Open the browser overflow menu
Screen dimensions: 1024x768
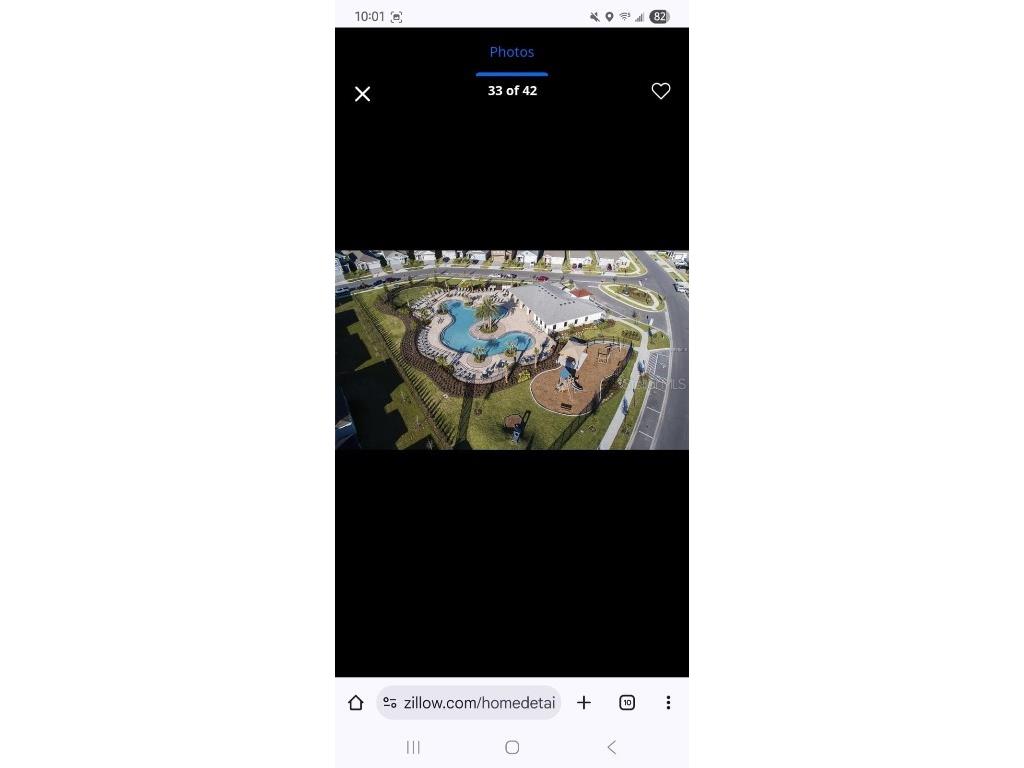[x=668, y=703]
